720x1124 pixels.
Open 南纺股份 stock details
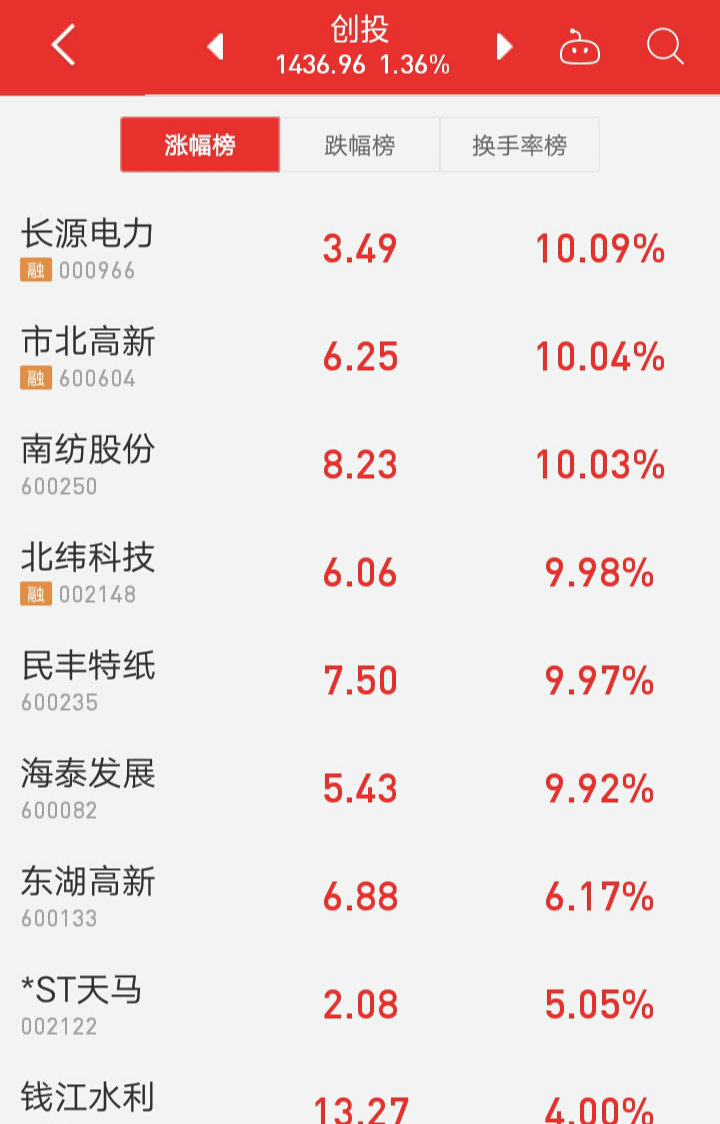pos(88,451)
